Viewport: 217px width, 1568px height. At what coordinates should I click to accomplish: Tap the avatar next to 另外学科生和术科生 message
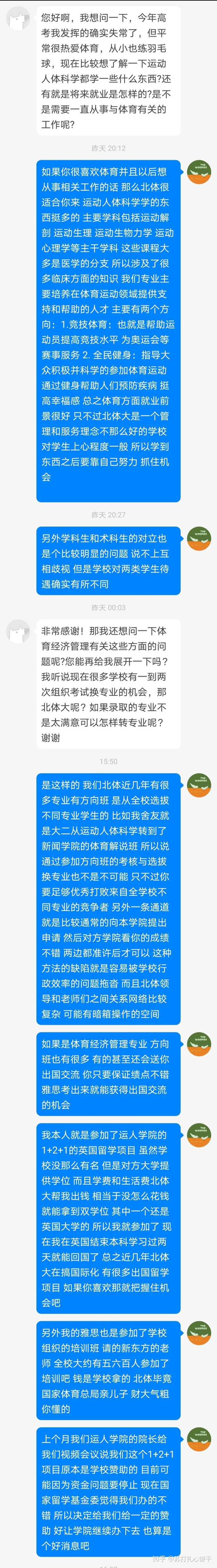tap(199, 539)
